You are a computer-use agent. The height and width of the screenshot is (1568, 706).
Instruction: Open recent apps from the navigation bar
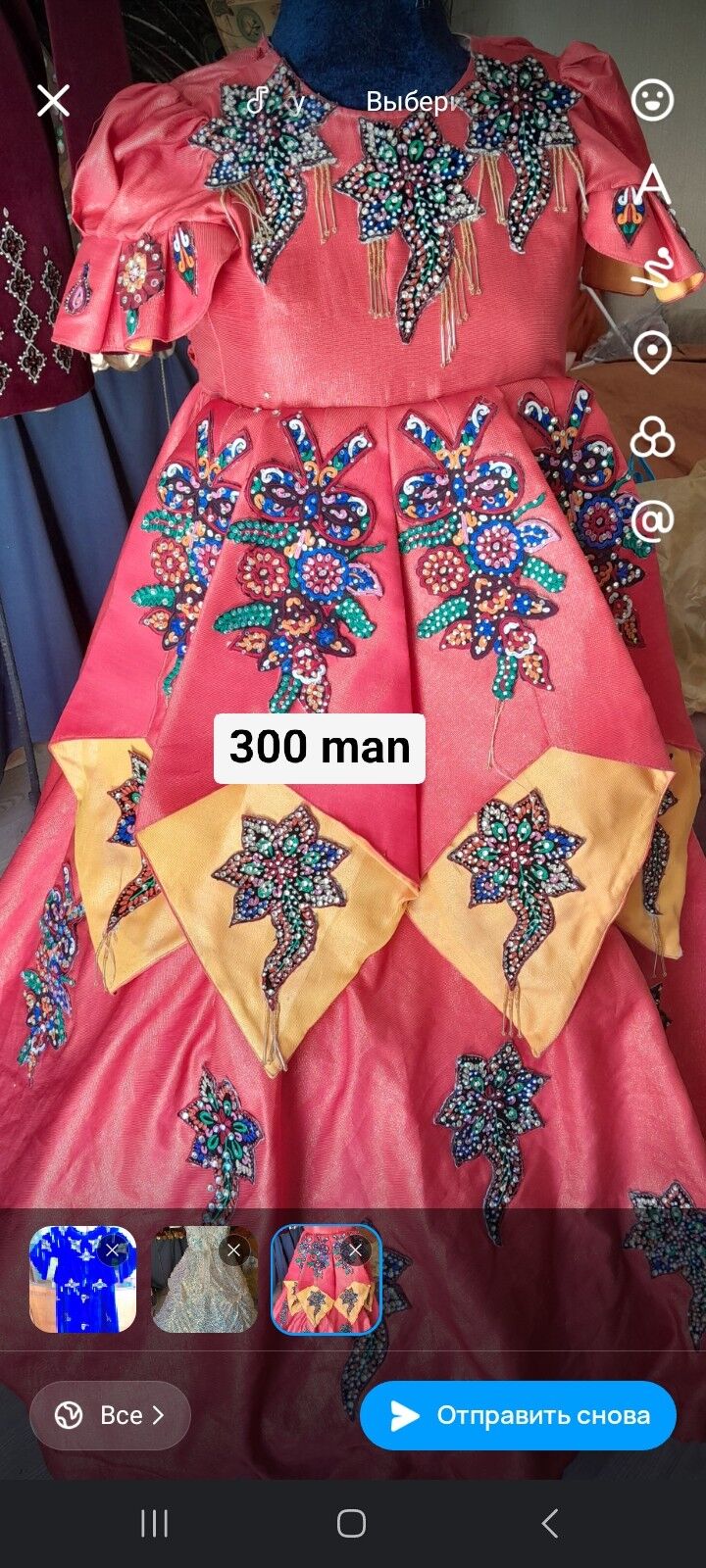[154, 1523]
